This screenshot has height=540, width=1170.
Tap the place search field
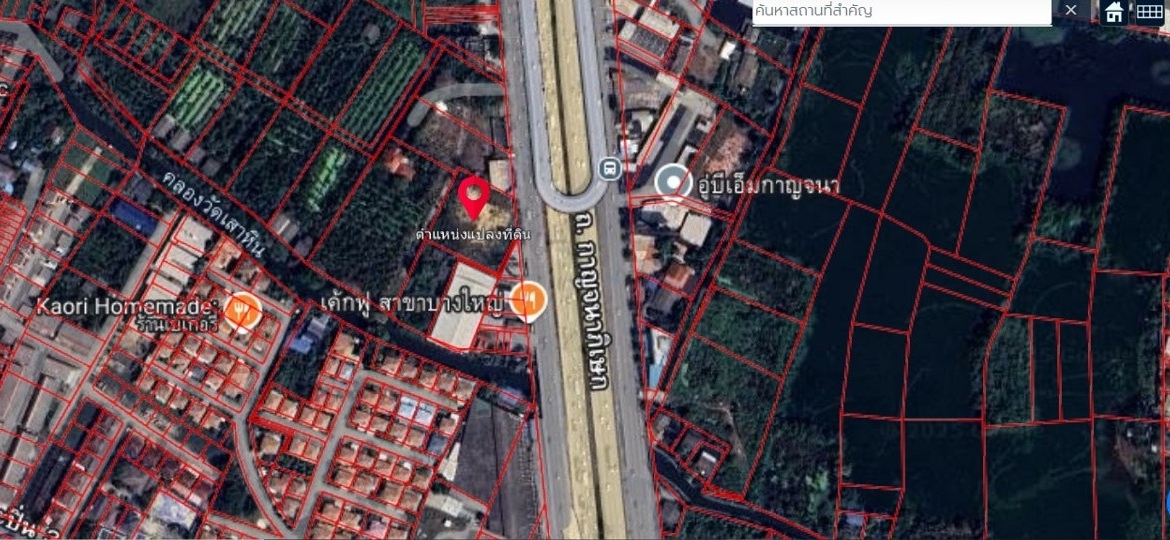900,11
